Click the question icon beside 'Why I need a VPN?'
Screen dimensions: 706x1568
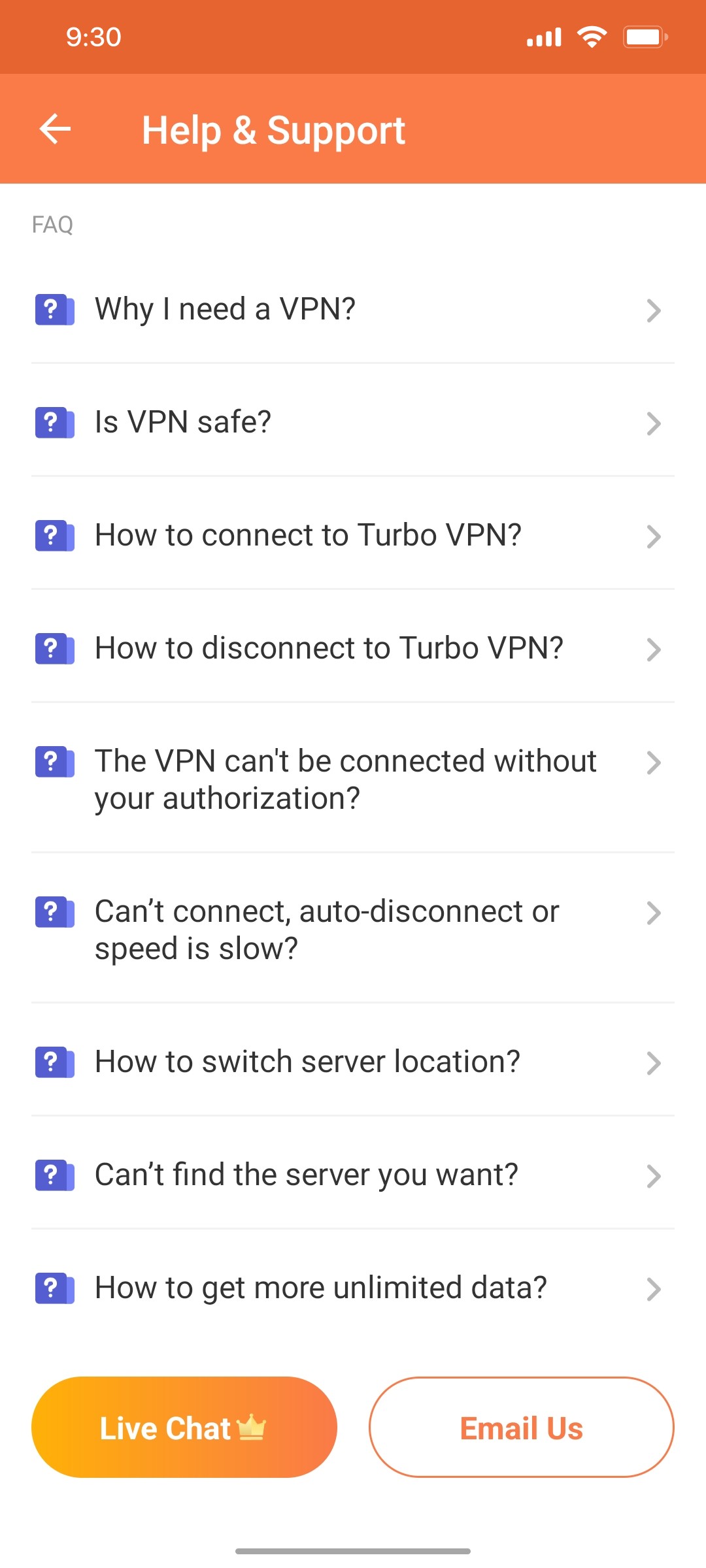(54, 310)
